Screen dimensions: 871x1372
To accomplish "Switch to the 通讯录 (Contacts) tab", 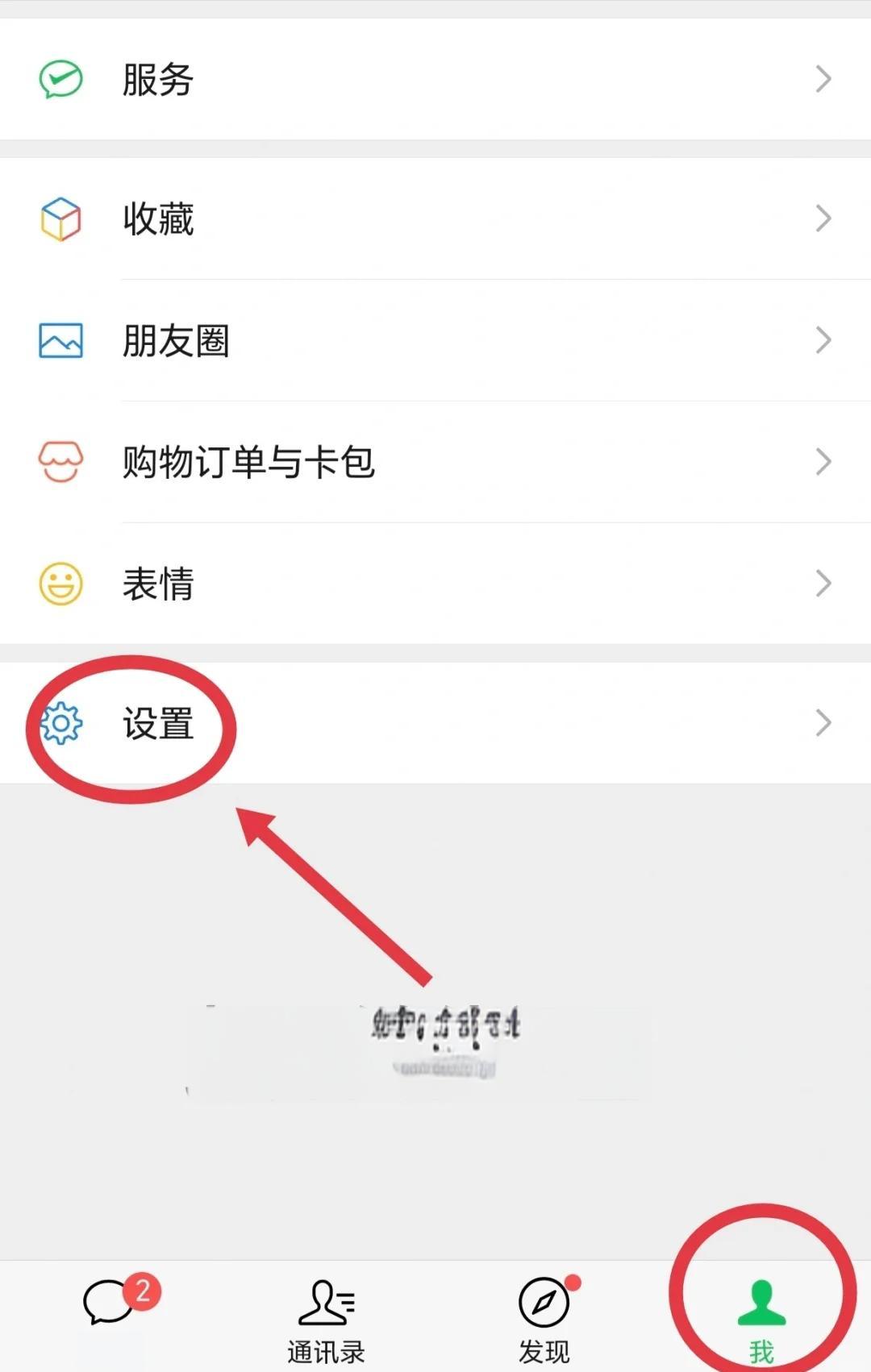I will click(327, 1318).
